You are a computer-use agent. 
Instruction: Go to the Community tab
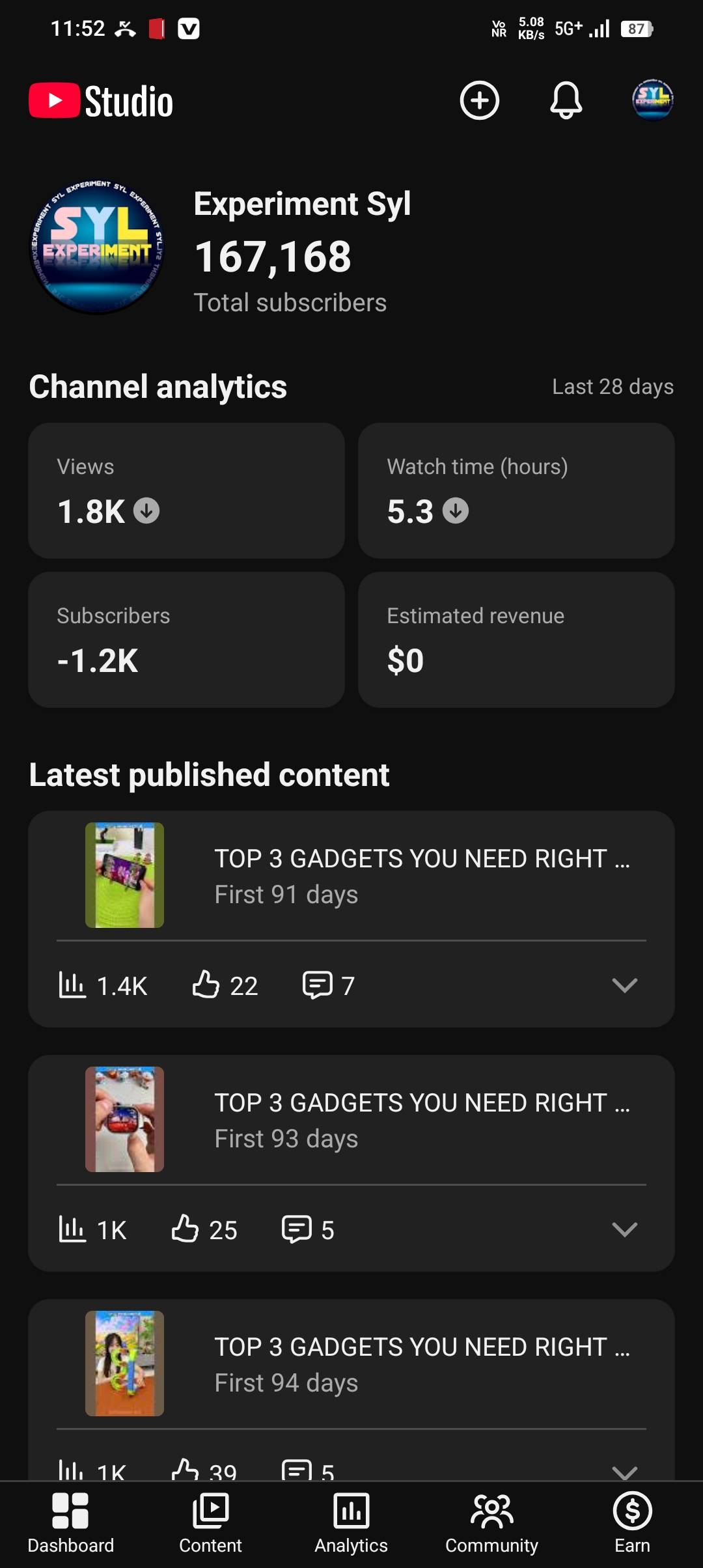491,1522
